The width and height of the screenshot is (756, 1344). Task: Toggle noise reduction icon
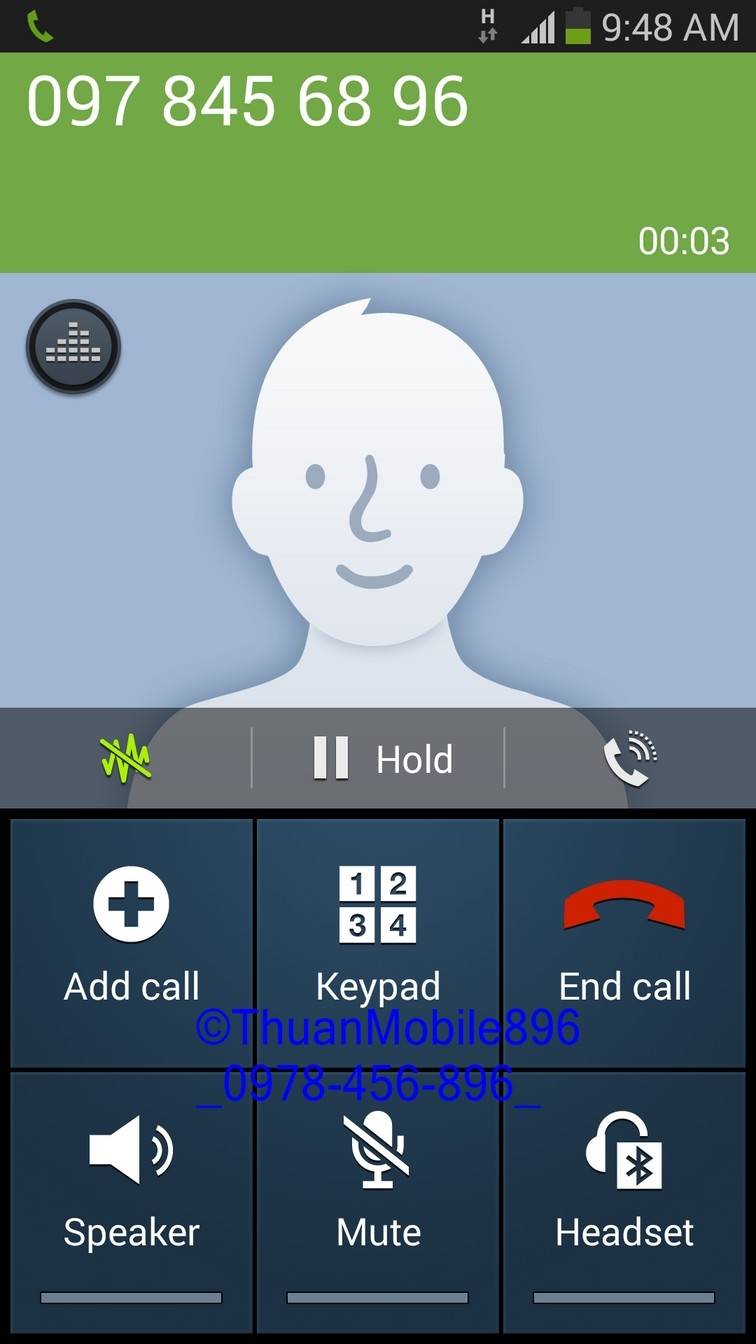click(x=126, y=758)
